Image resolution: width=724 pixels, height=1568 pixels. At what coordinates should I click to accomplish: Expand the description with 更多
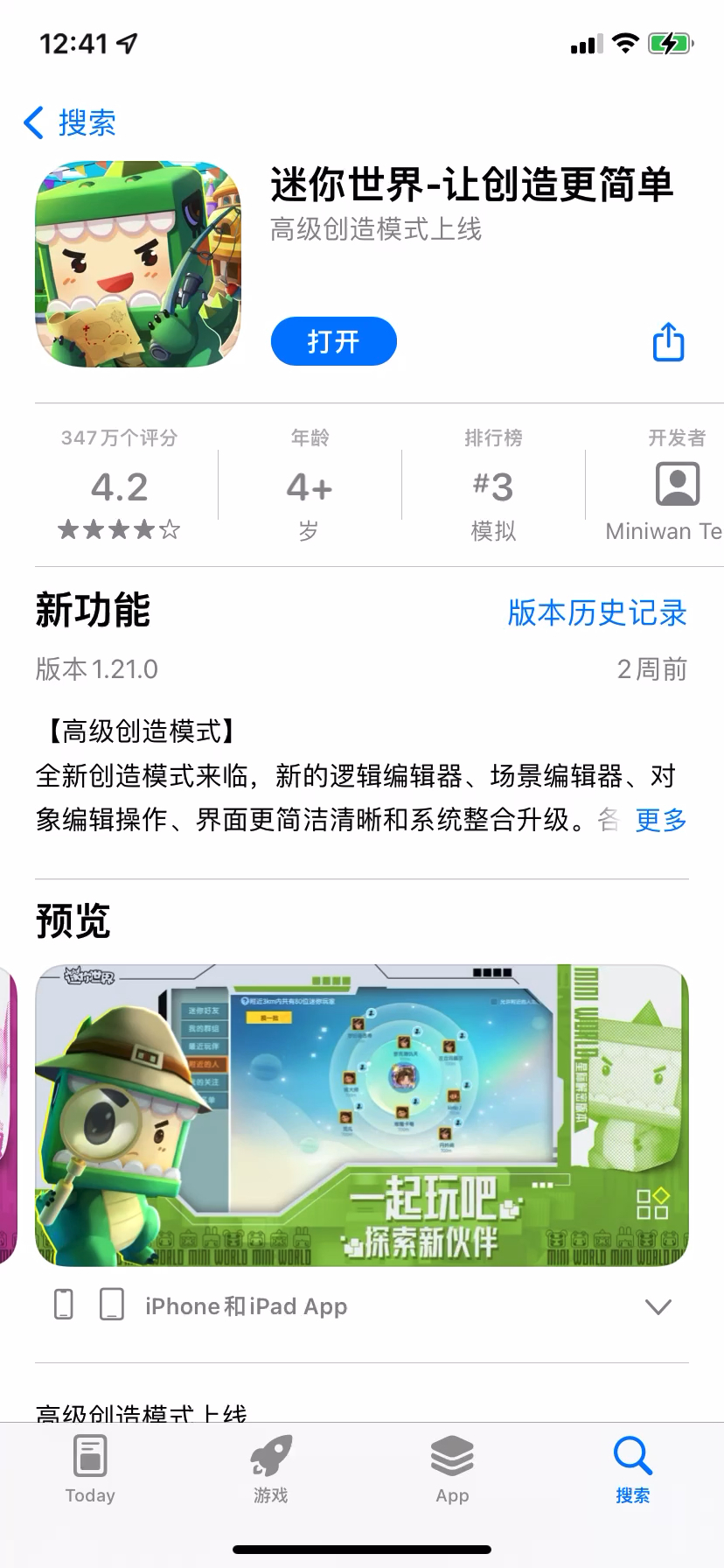[x=661, y=820]
